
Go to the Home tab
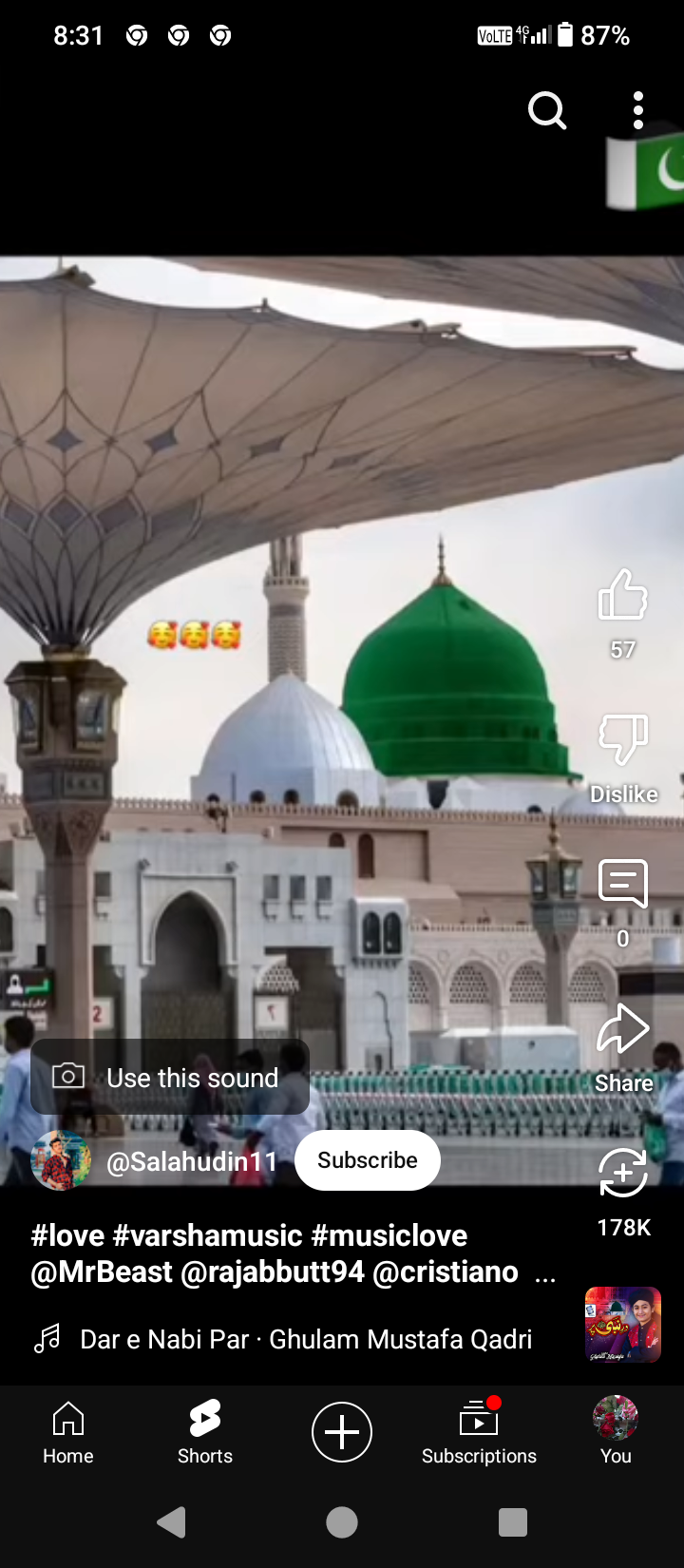pyautogui.click(x=68, y=1431)
